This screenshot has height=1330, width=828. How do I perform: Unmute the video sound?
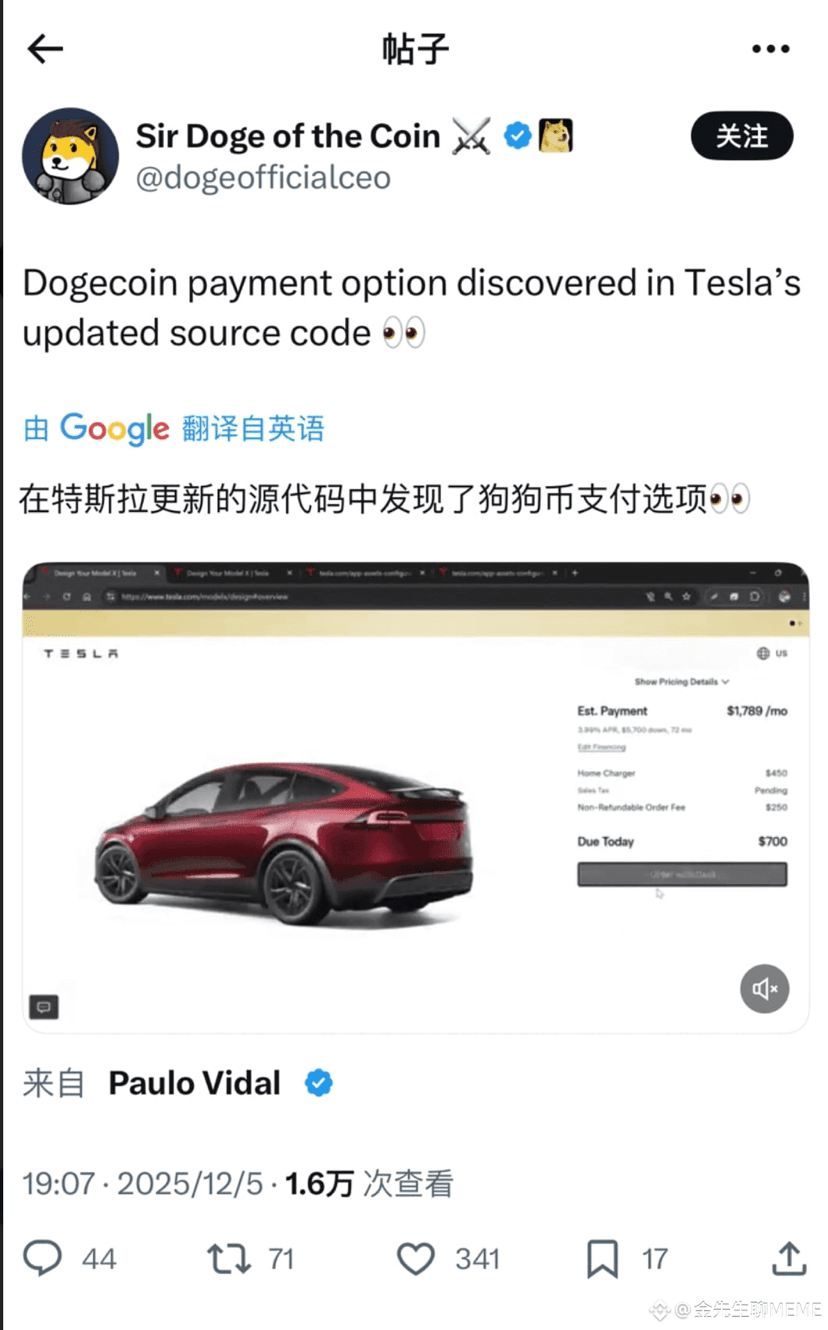[x=765, y=989]
